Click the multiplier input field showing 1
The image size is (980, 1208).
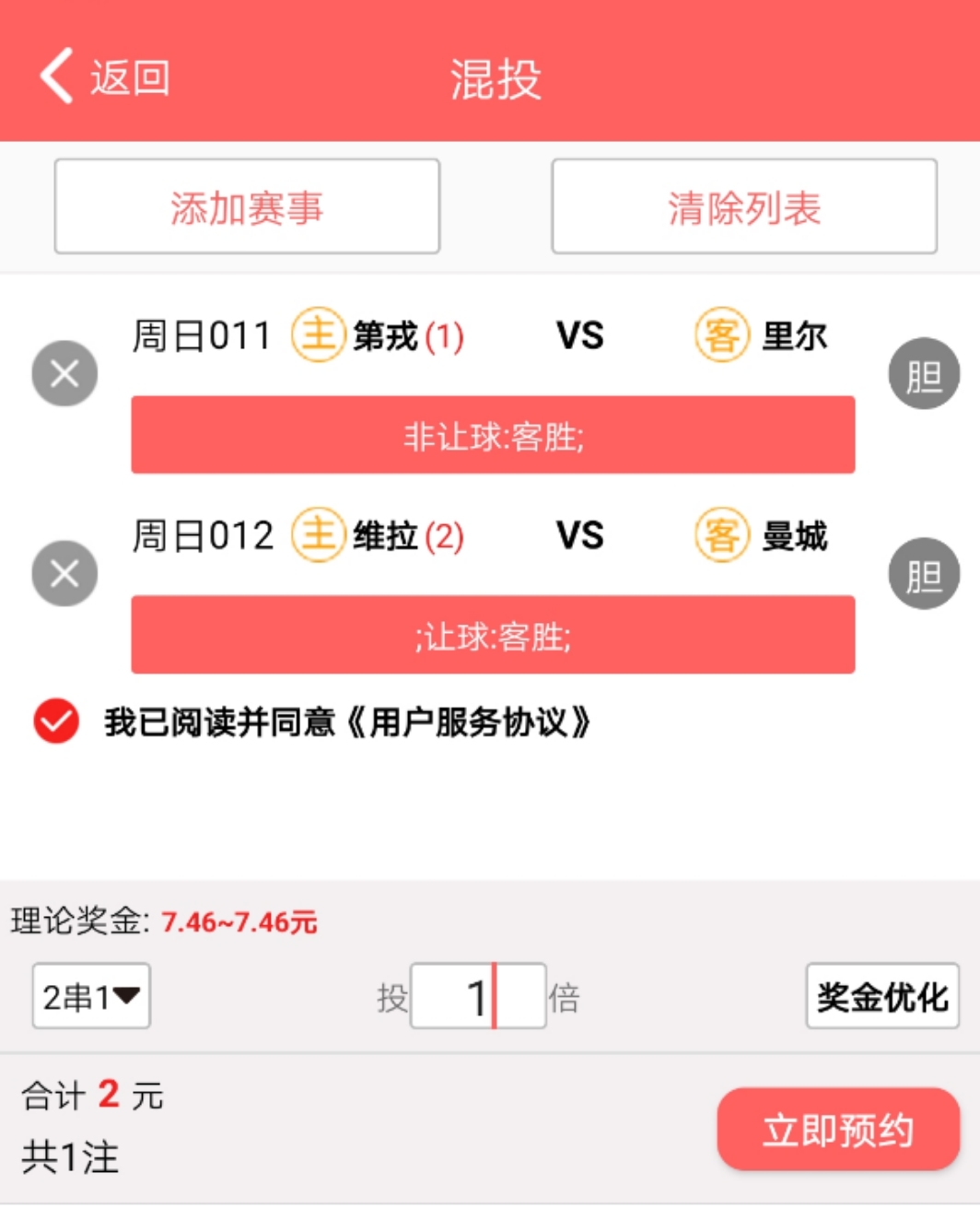tap(476, 996)
